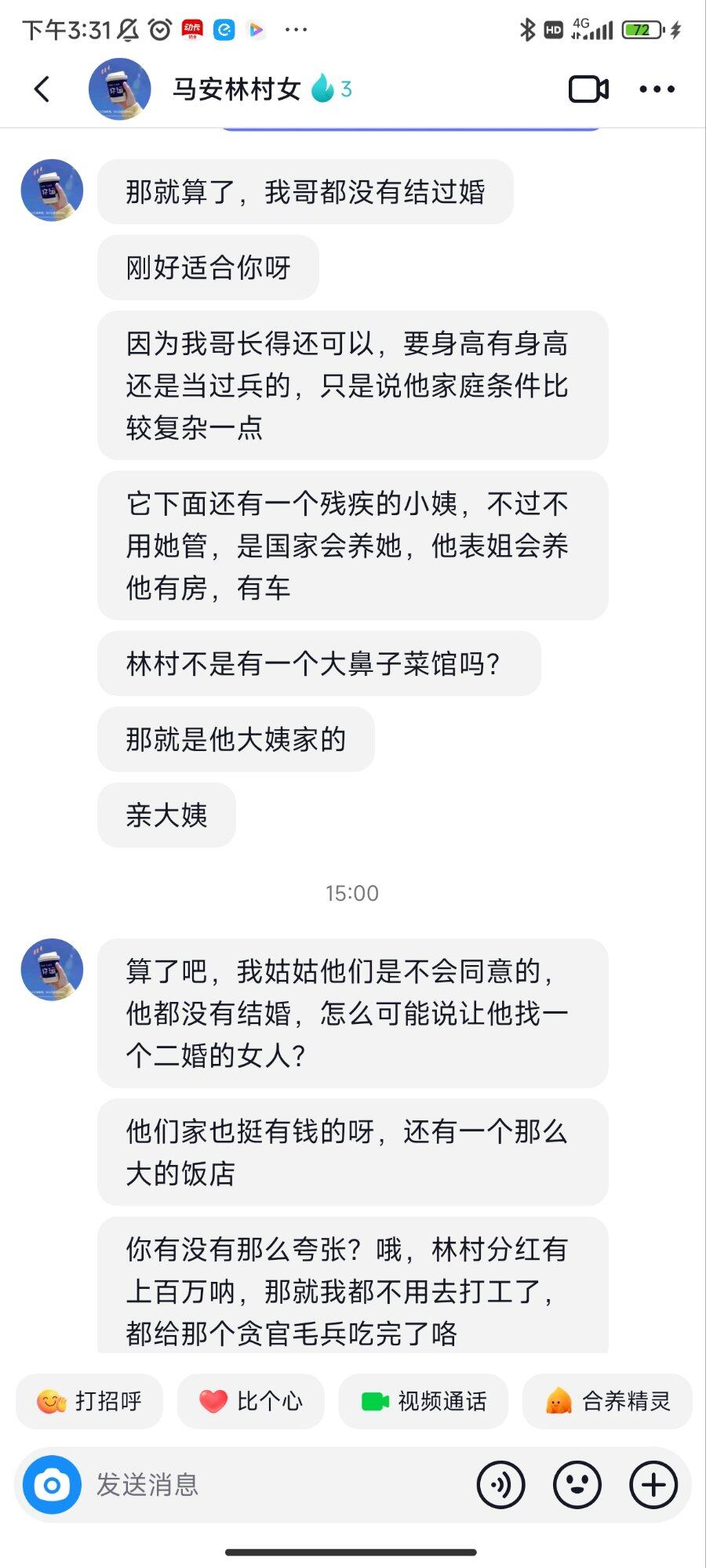Start a video call from header
Screen dimensions: 706x1568
point(588,89)
